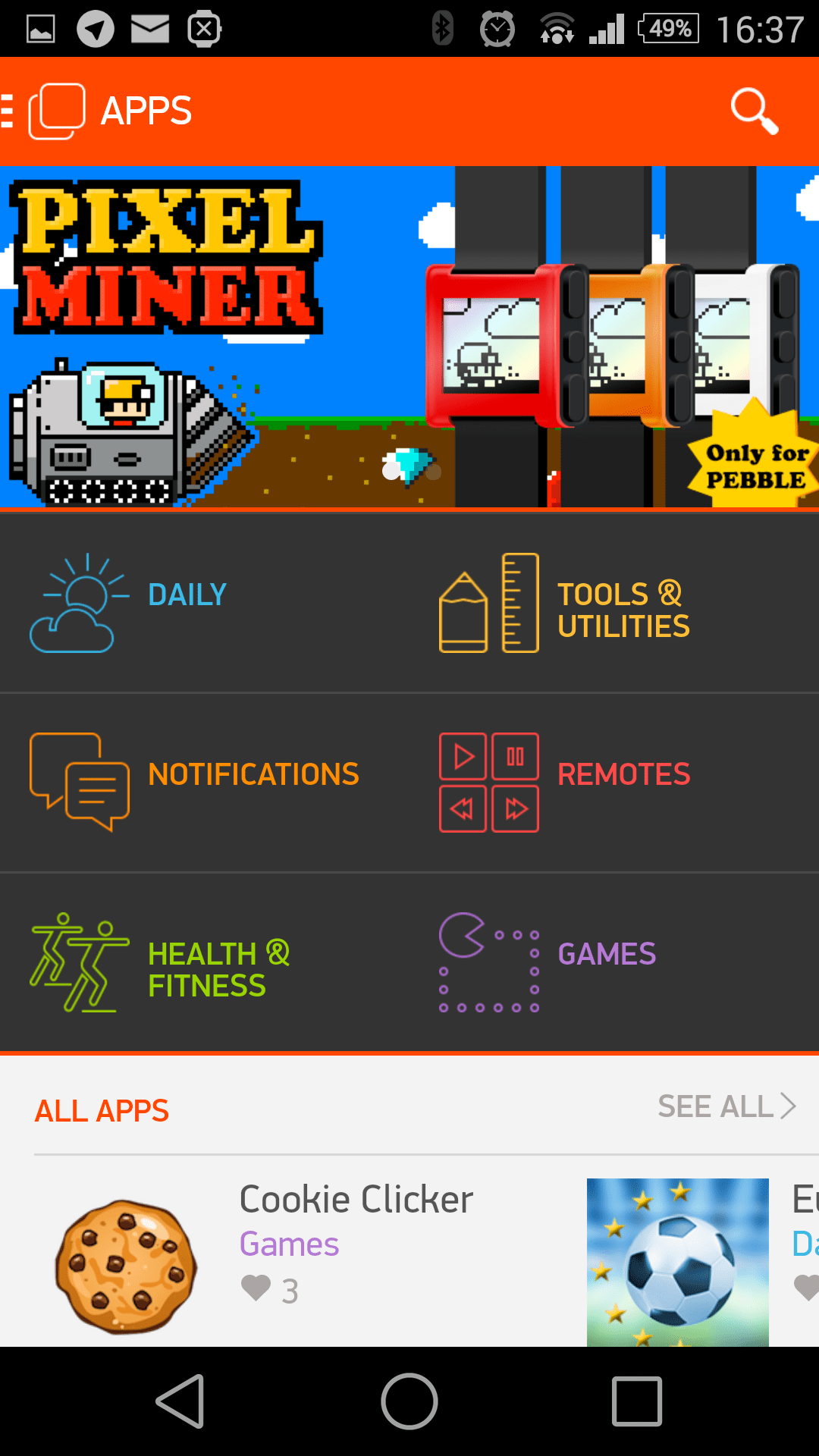Go back using system back button
Image resolution: width=819 pixels, height=1456 pixels.
pyautogui.click(x=180, y=1401)
